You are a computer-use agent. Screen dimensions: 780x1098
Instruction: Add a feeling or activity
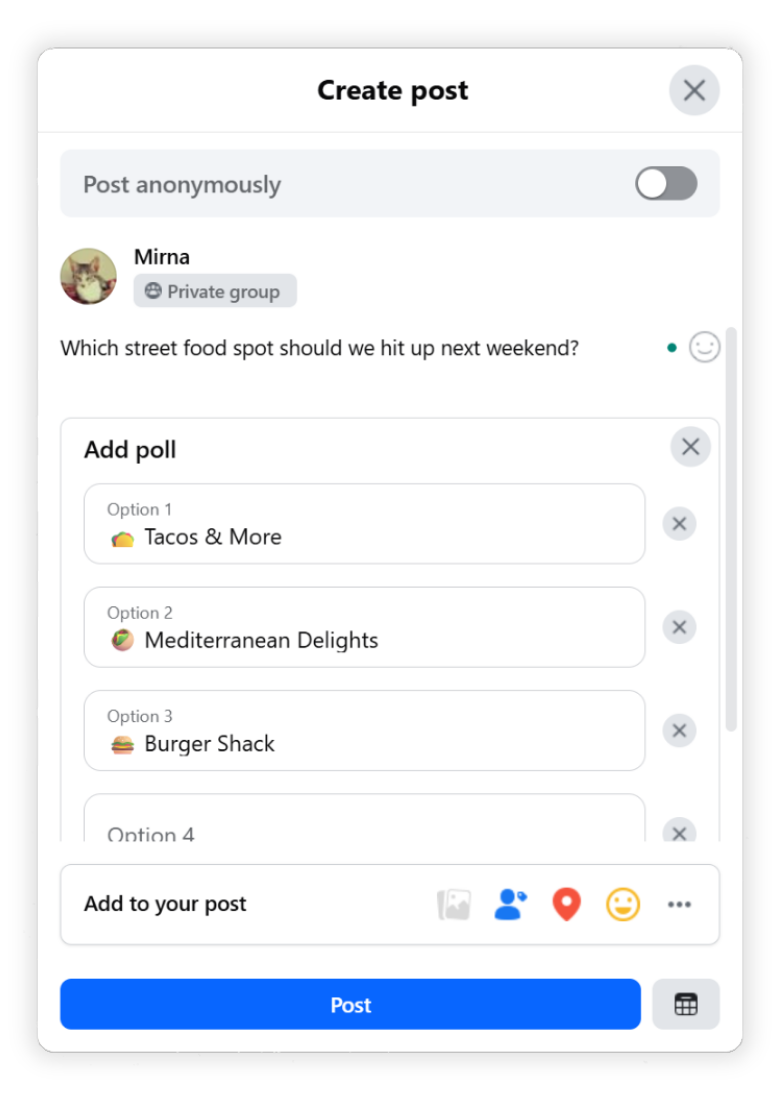point(623,905)
